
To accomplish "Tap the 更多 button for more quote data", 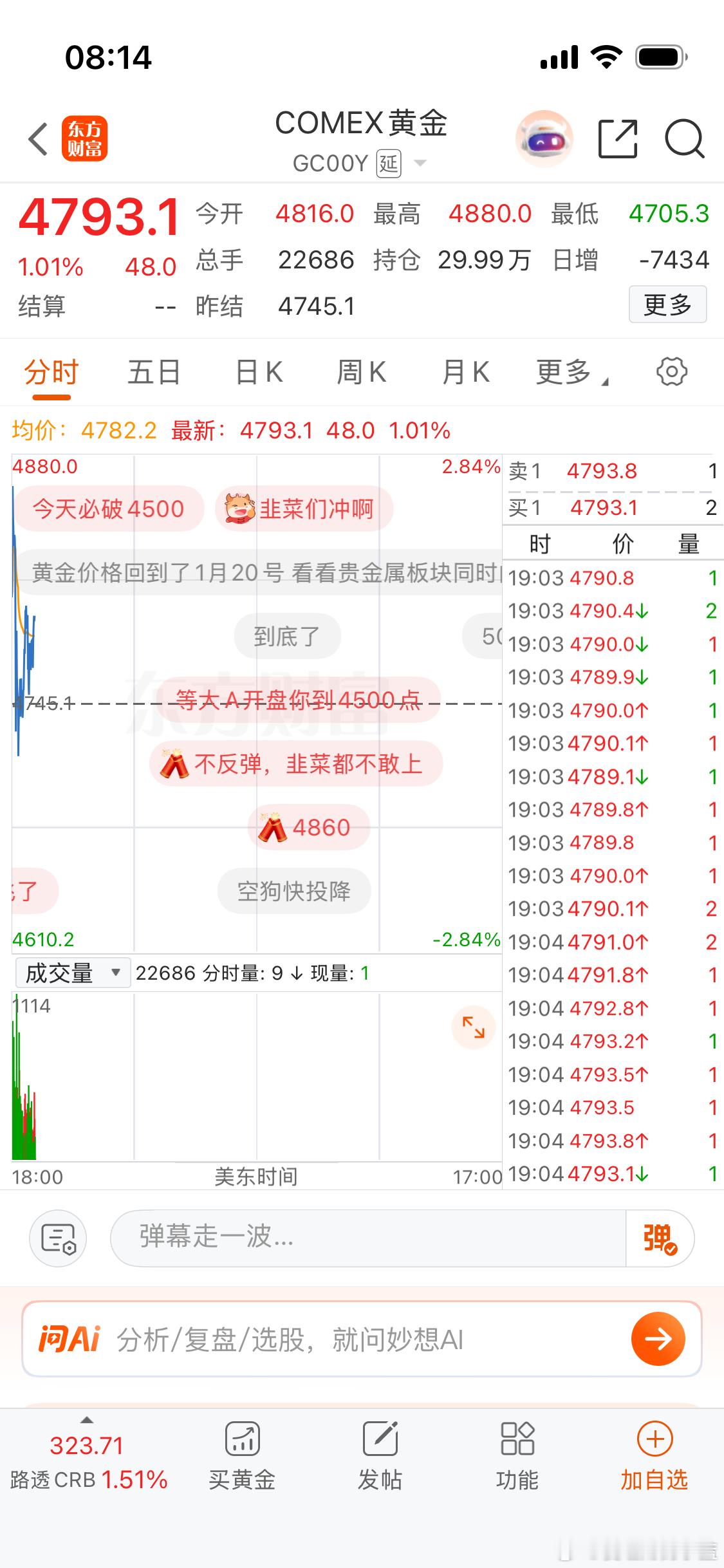I will pyautogui.click(x=667, y=305).
